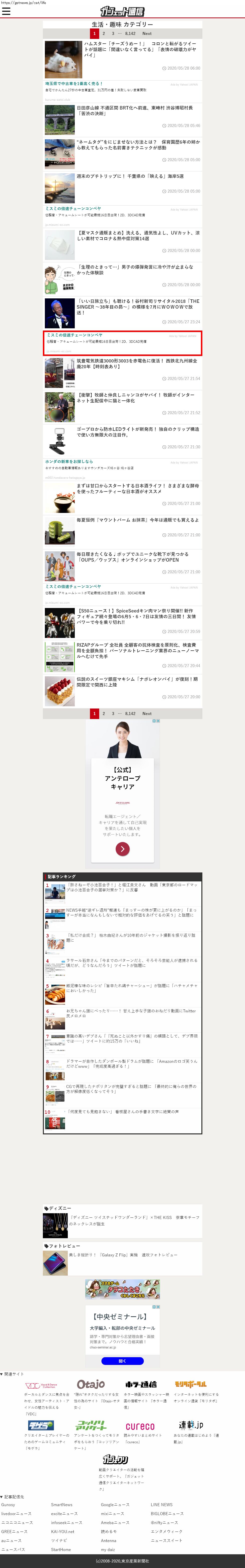Open the hamburger menu
This screenshot has height=1568, width=245.
[6, 11]
